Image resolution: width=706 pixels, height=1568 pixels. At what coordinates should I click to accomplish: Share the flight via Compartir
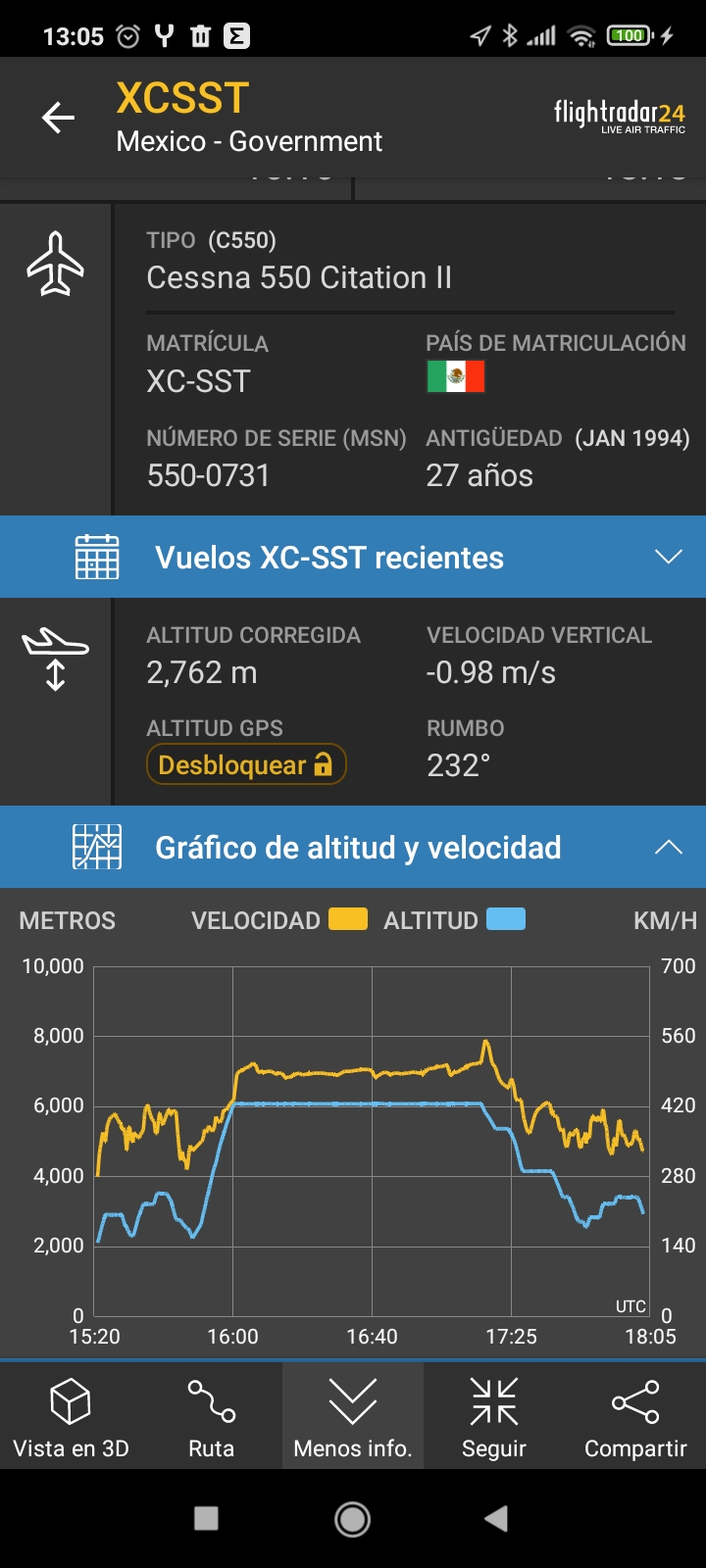point(635,1415)
